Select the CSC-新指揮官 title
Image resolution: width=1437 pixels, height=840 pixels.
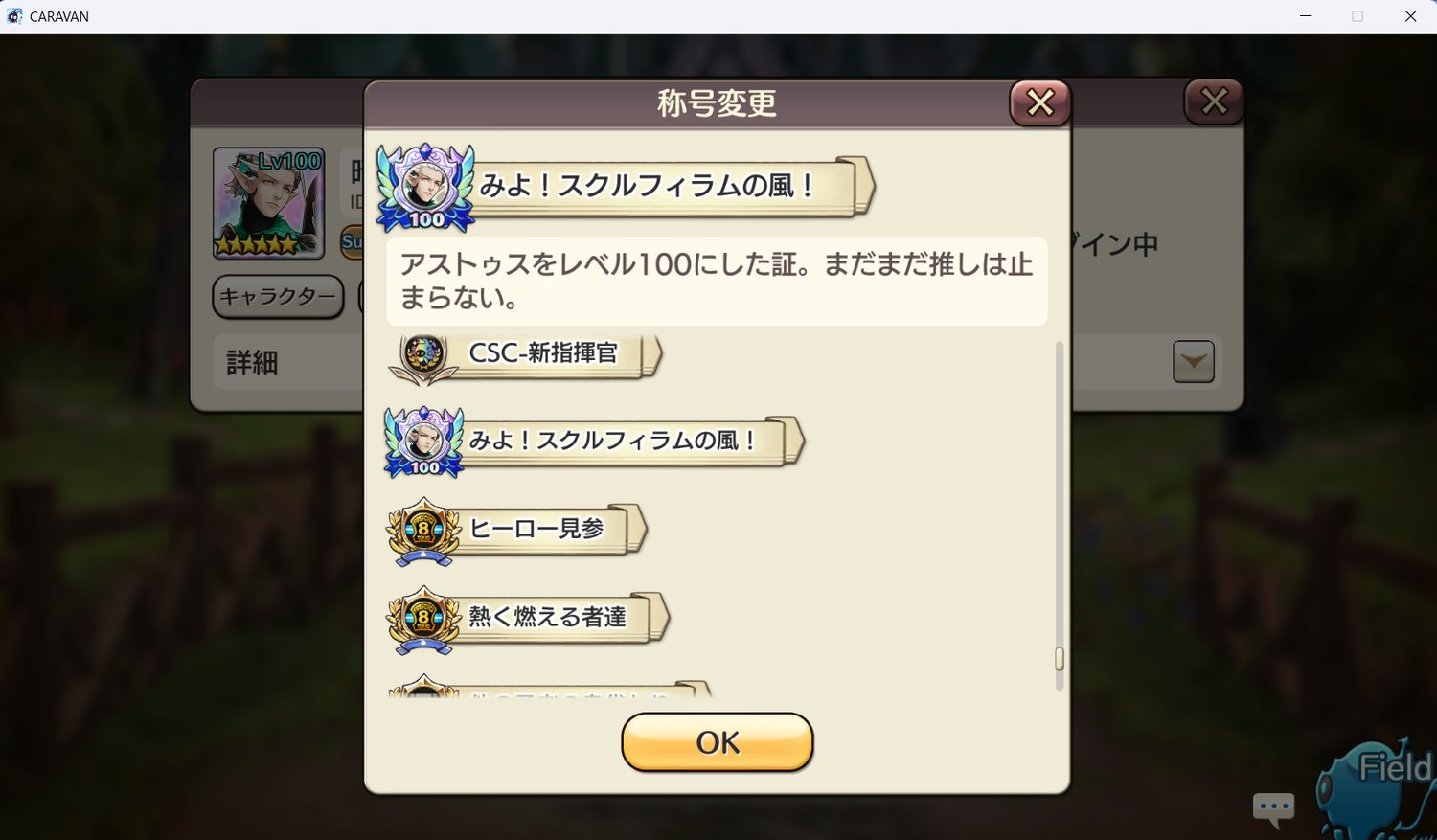click(x=541, y=353)
